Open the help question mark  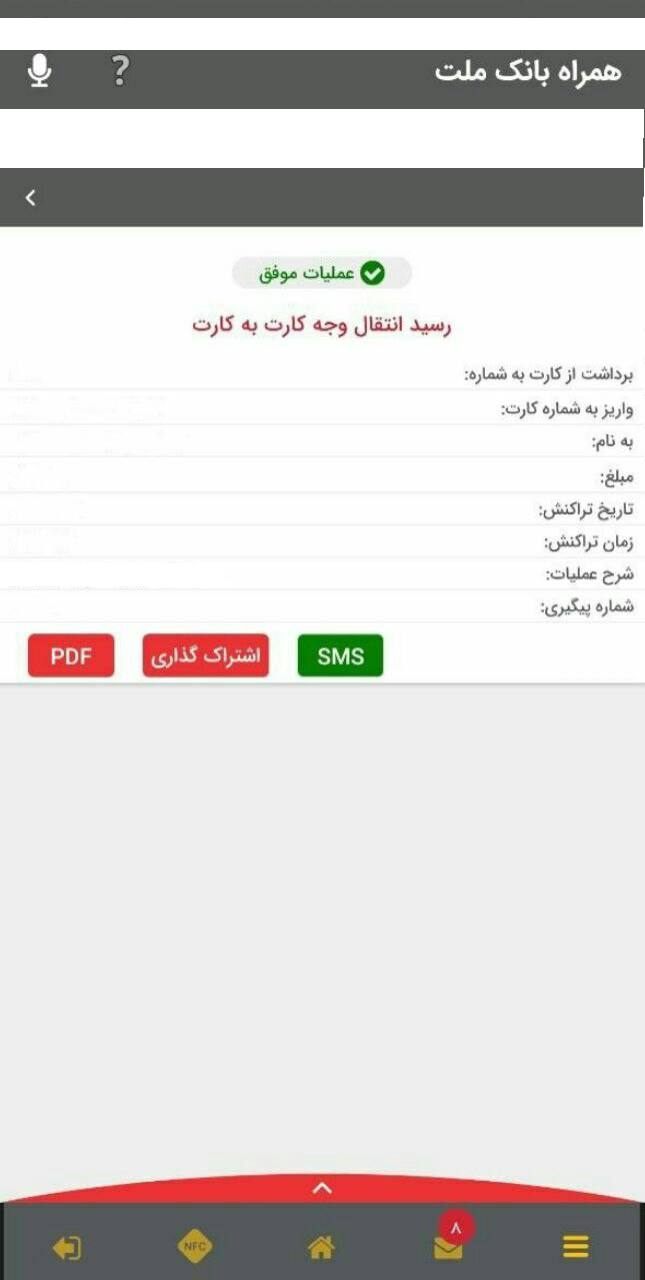tap(120, 71)
